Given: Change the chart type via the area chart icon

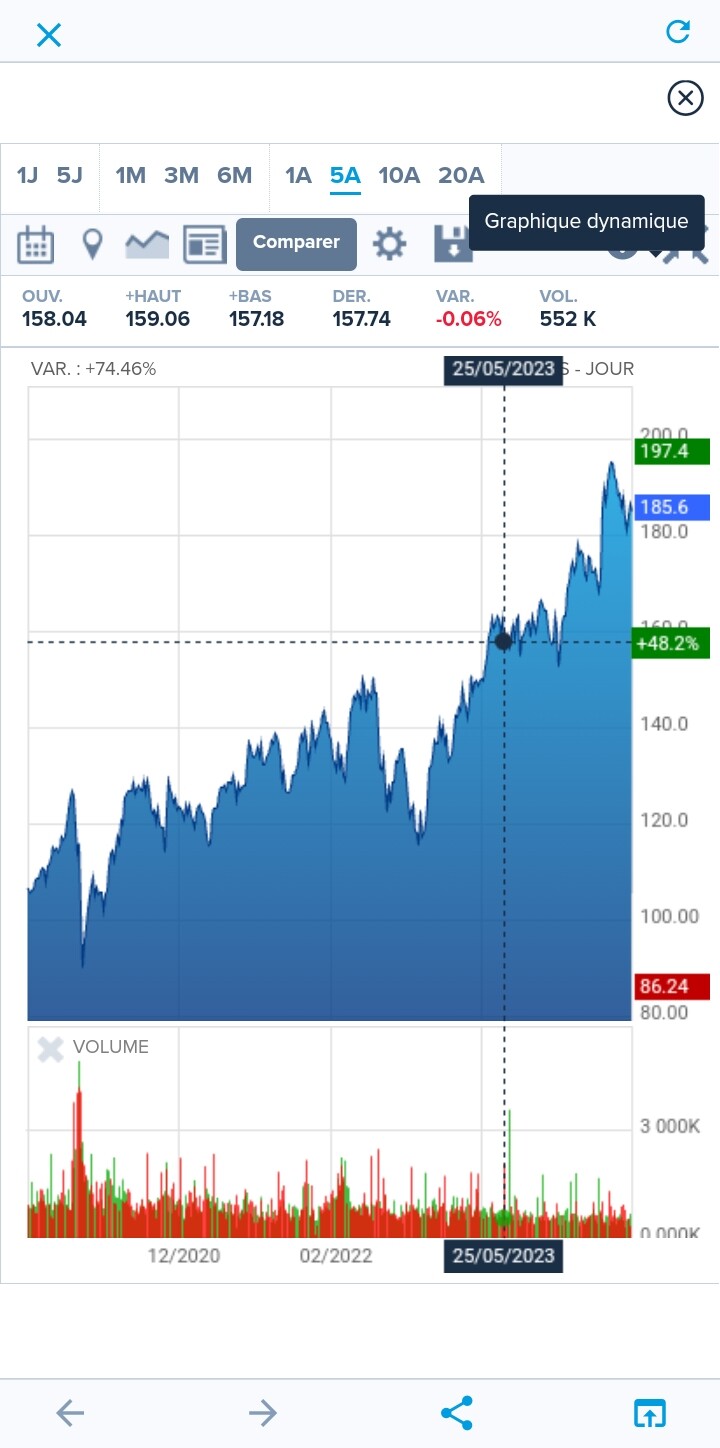Looking at the screenshot, I should (147, 244).
